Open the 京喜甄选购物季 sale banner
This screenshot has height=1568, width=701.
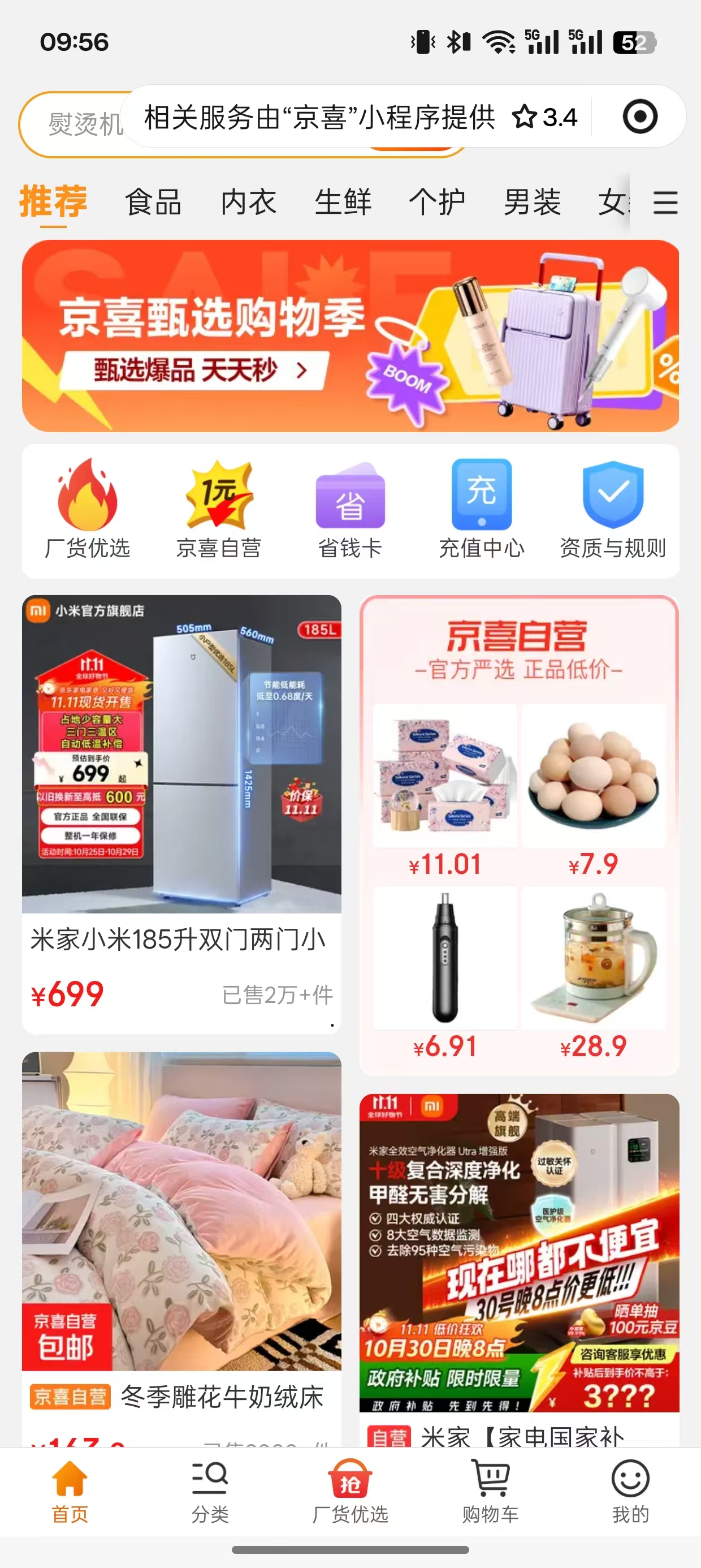click(x=350, y=336)
